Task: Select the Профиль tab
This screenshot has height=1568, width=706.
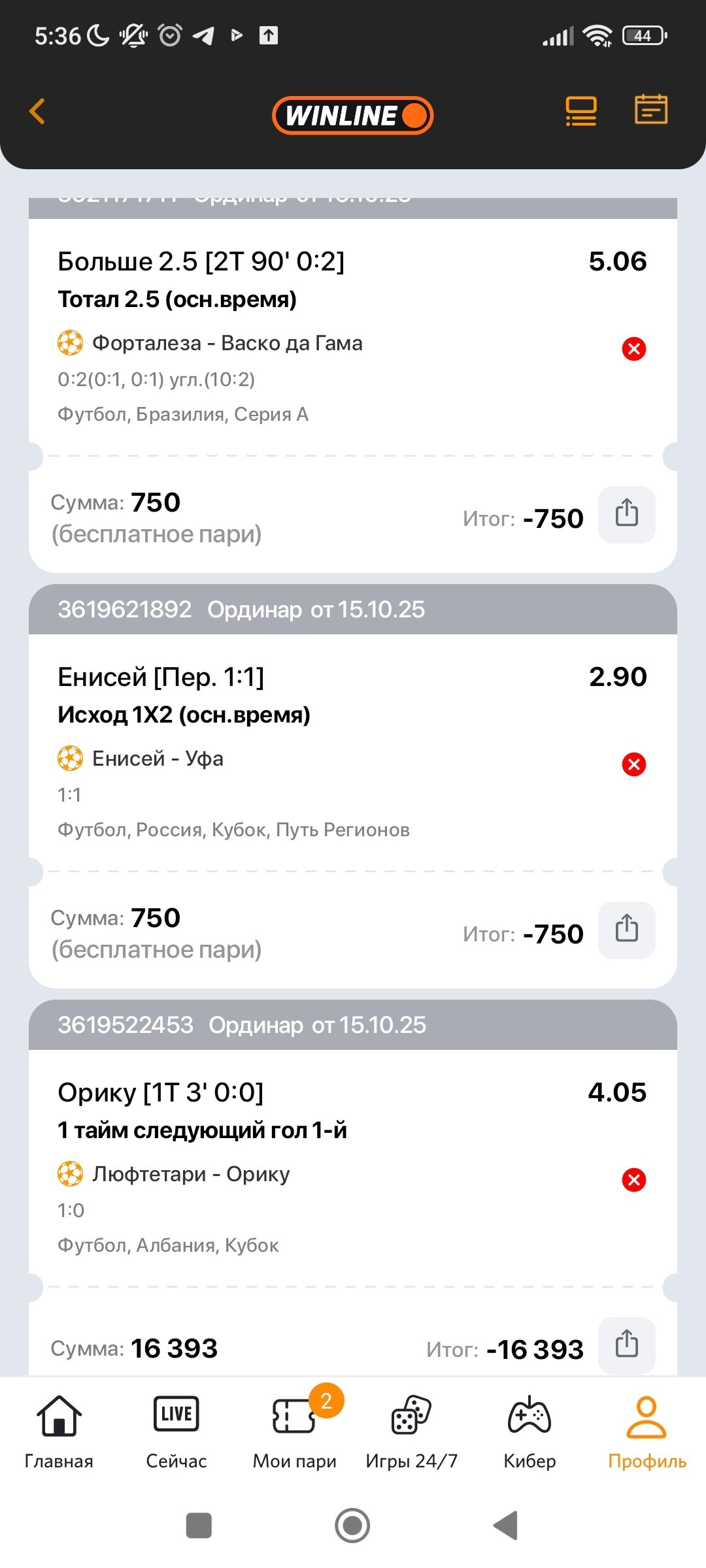Action: [647, 1432]
